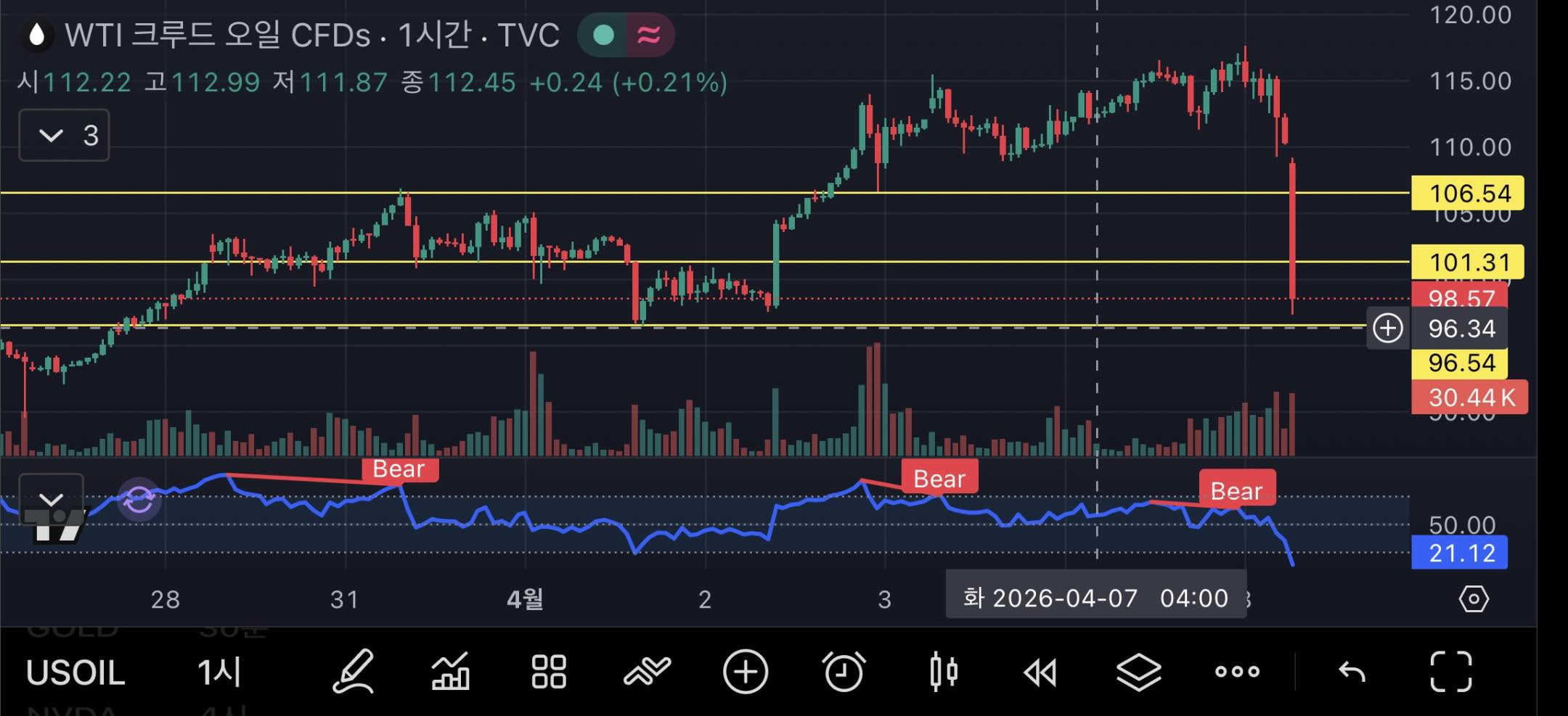Open the object tree layers icon

(1138, 672)
